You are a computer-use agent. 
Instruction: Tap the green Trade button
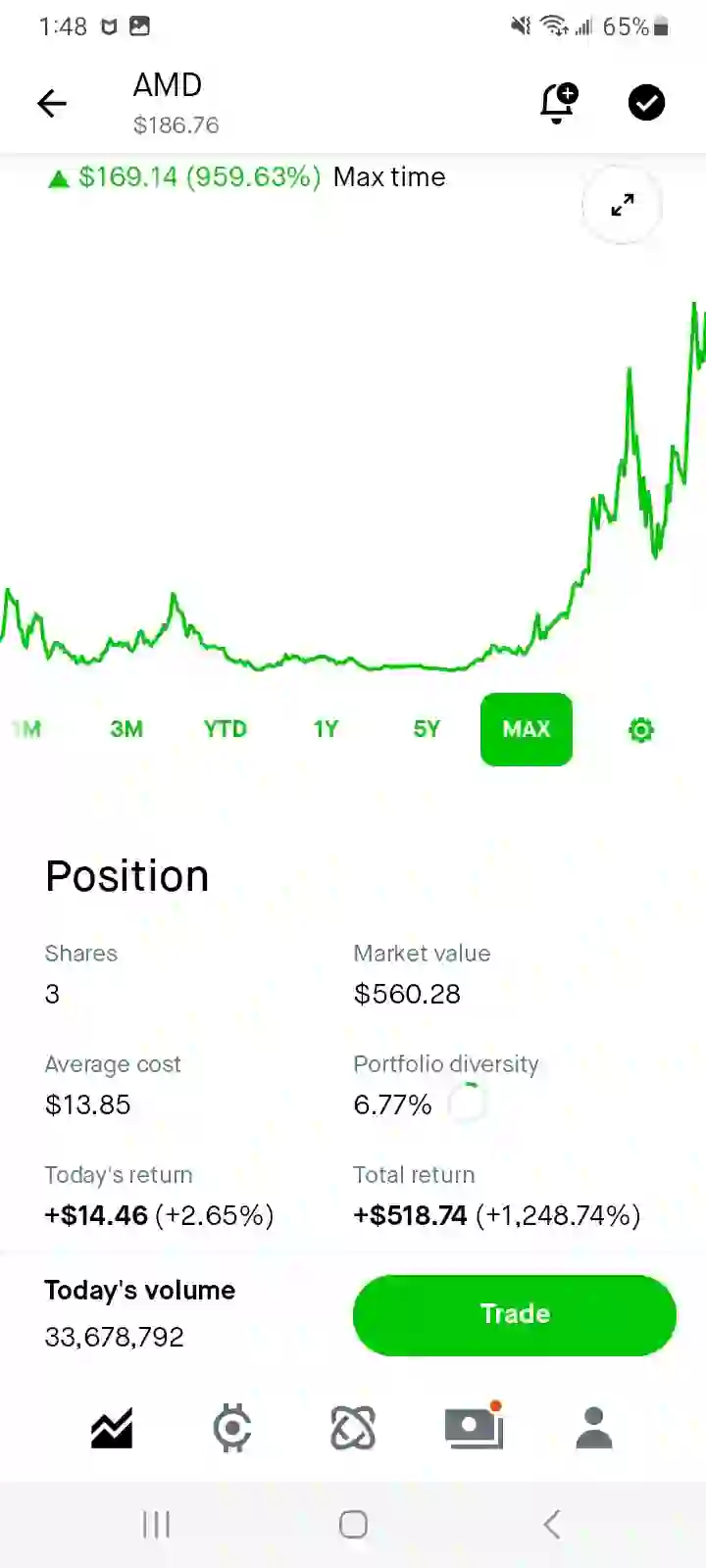[x=515, y=1315]
